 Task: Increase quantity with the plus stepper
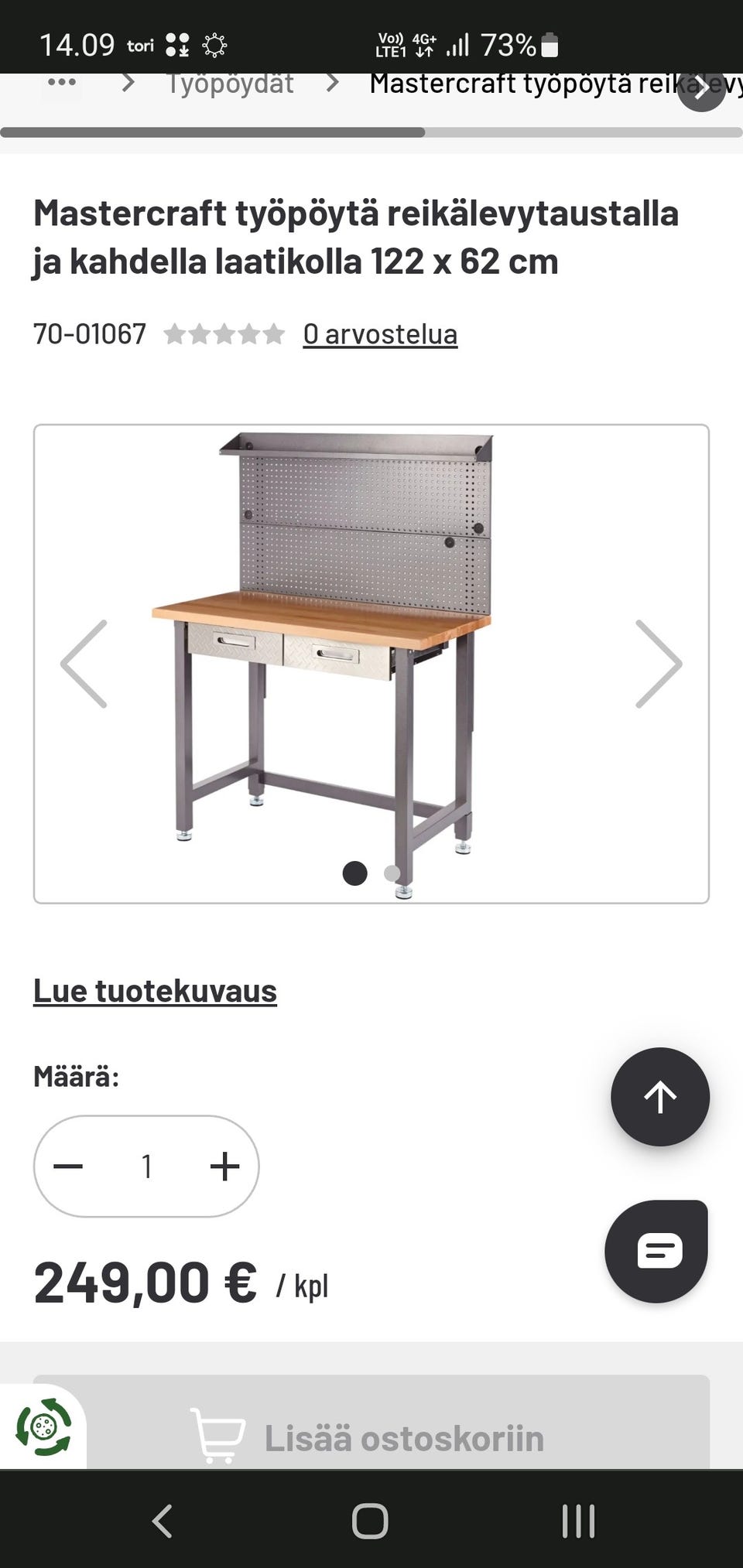[224, 1166]
